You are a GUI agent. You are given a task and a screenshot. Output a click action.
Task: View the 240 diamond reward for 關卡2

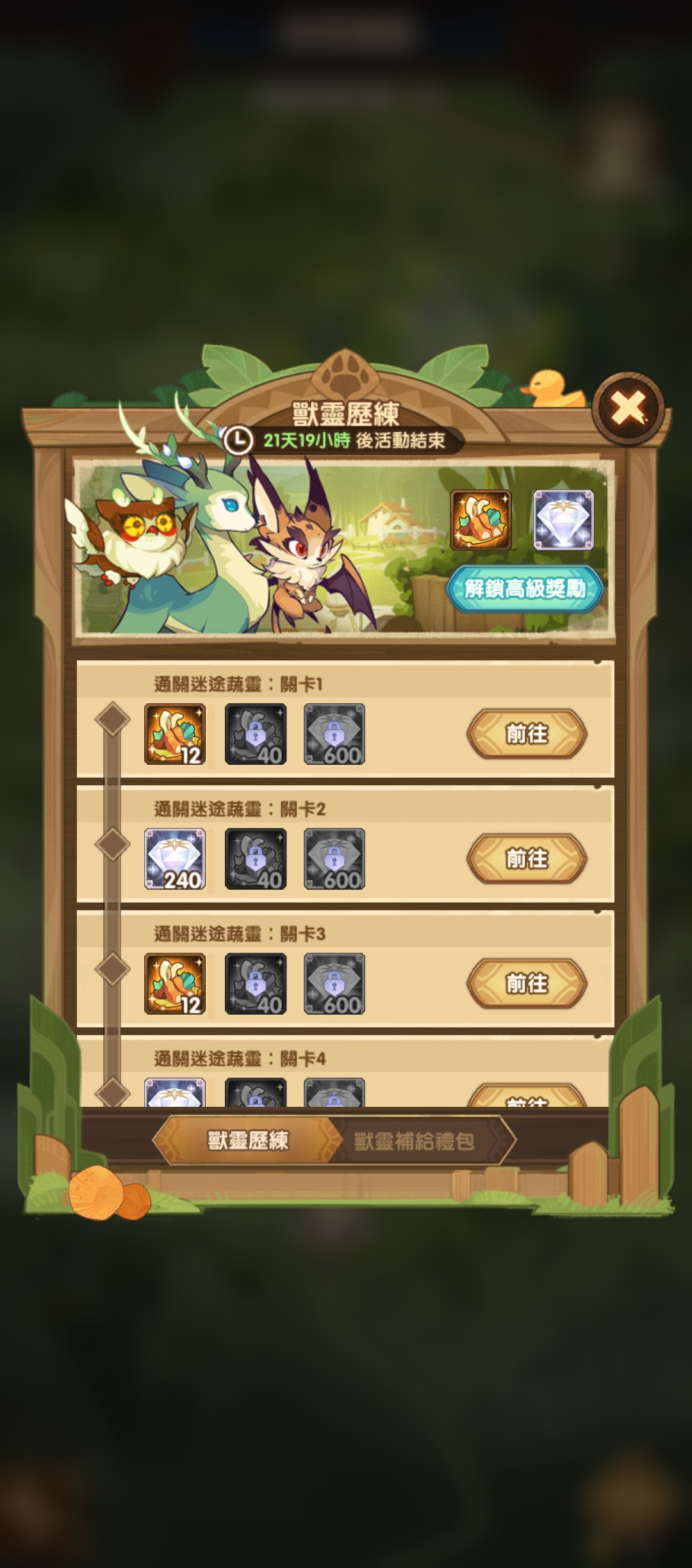175,859
